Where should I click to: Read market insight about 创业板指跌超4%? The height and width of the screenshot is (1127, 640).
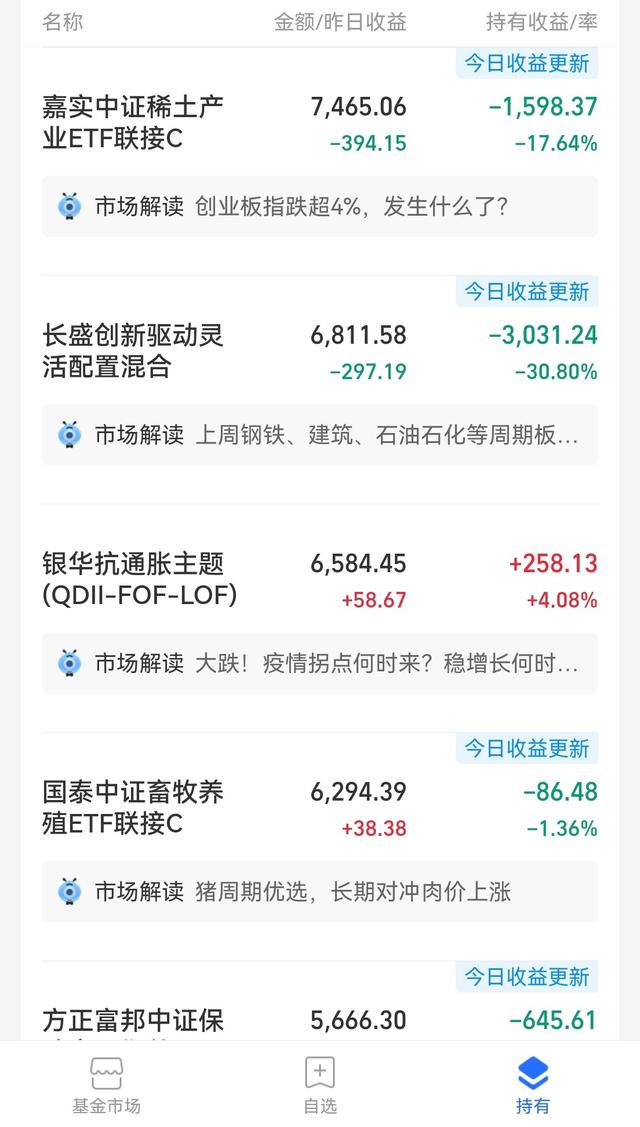(319, 207)
